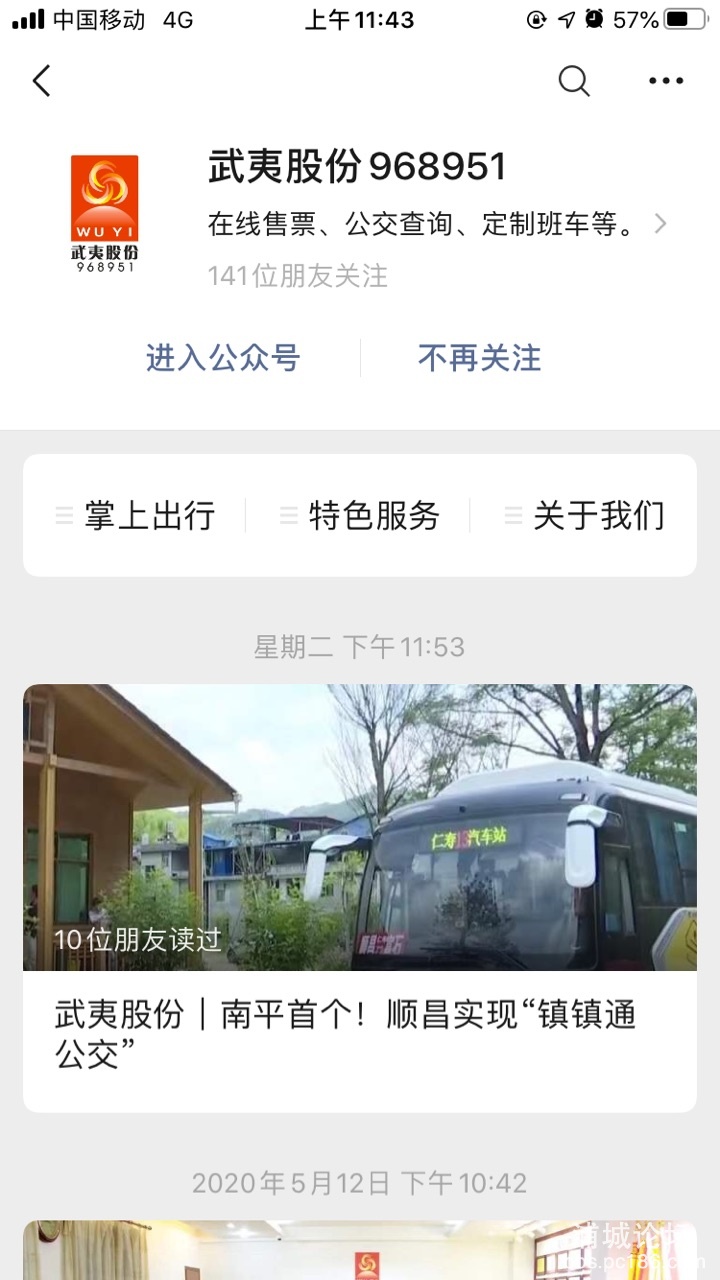Go back using the back arrow
This screenshot has height=1280, width=720.
[42, 81]
